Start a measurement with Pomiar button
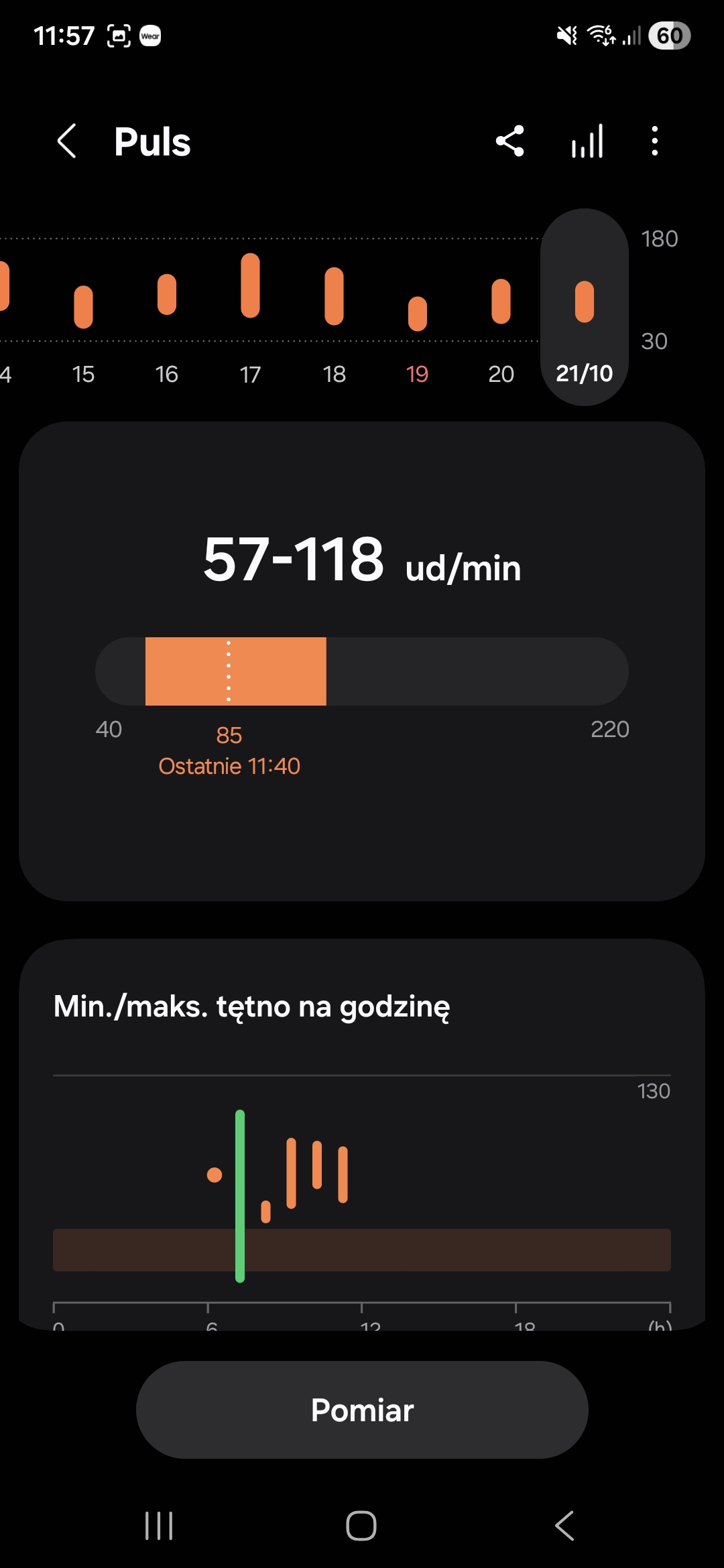The image size is (724, 1568). pyautogui.click(x=362, y=1410)
